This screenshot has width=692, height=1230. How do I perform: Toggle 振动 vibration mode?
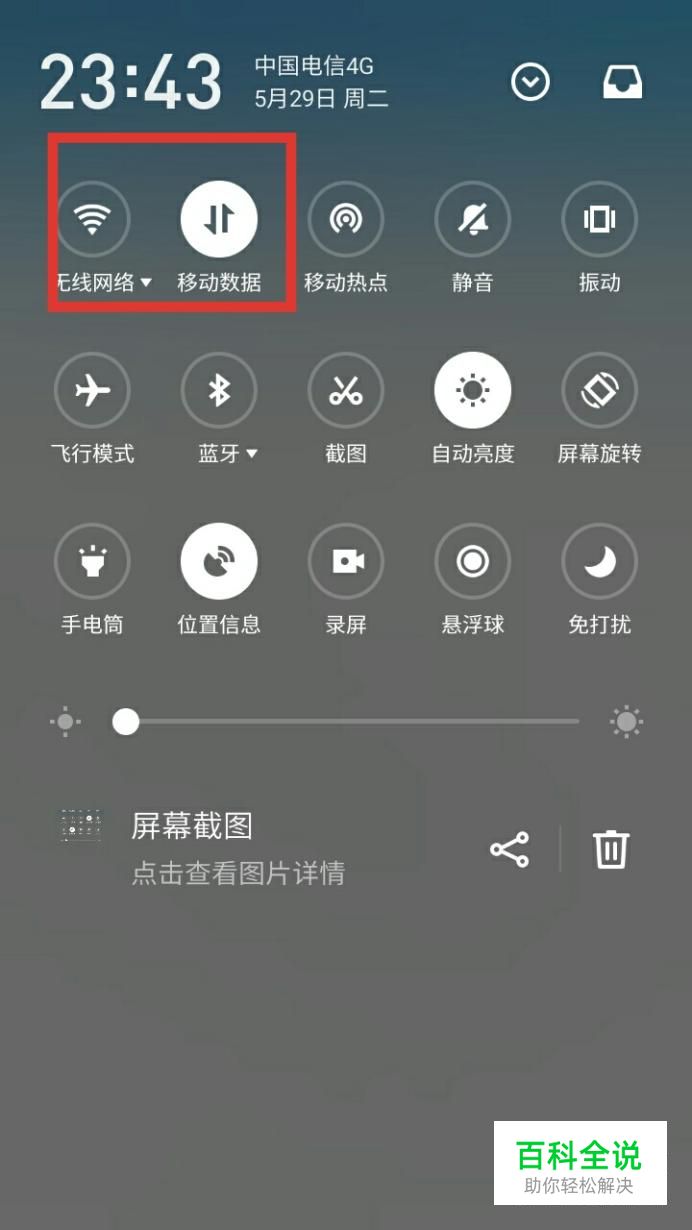pos(599,219)
